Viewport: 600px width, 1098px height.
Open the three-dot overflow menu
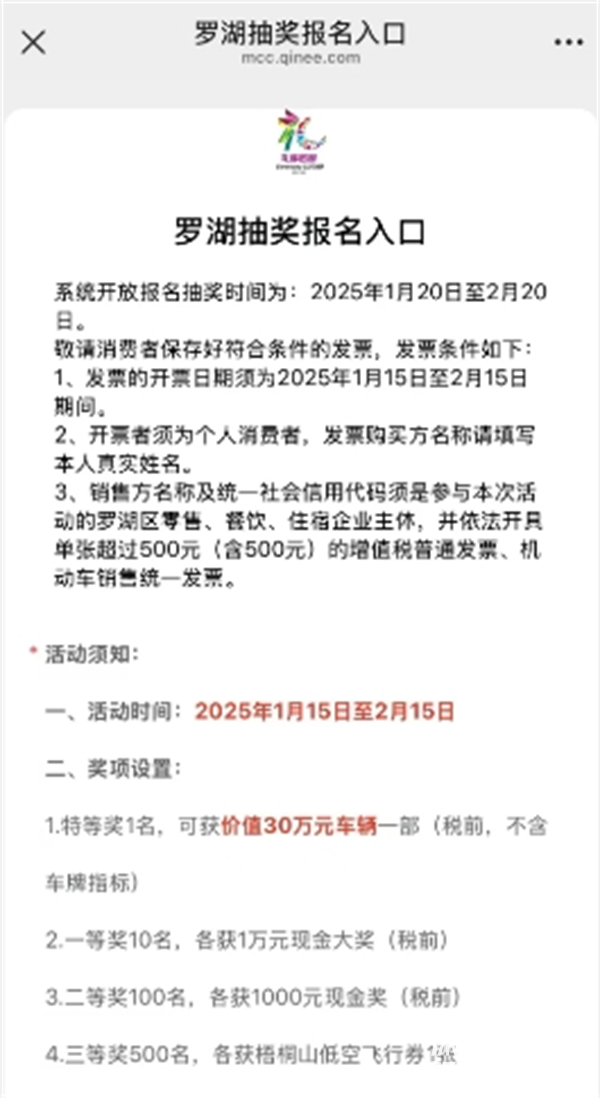pyautogui.click(x=568, y=43)
